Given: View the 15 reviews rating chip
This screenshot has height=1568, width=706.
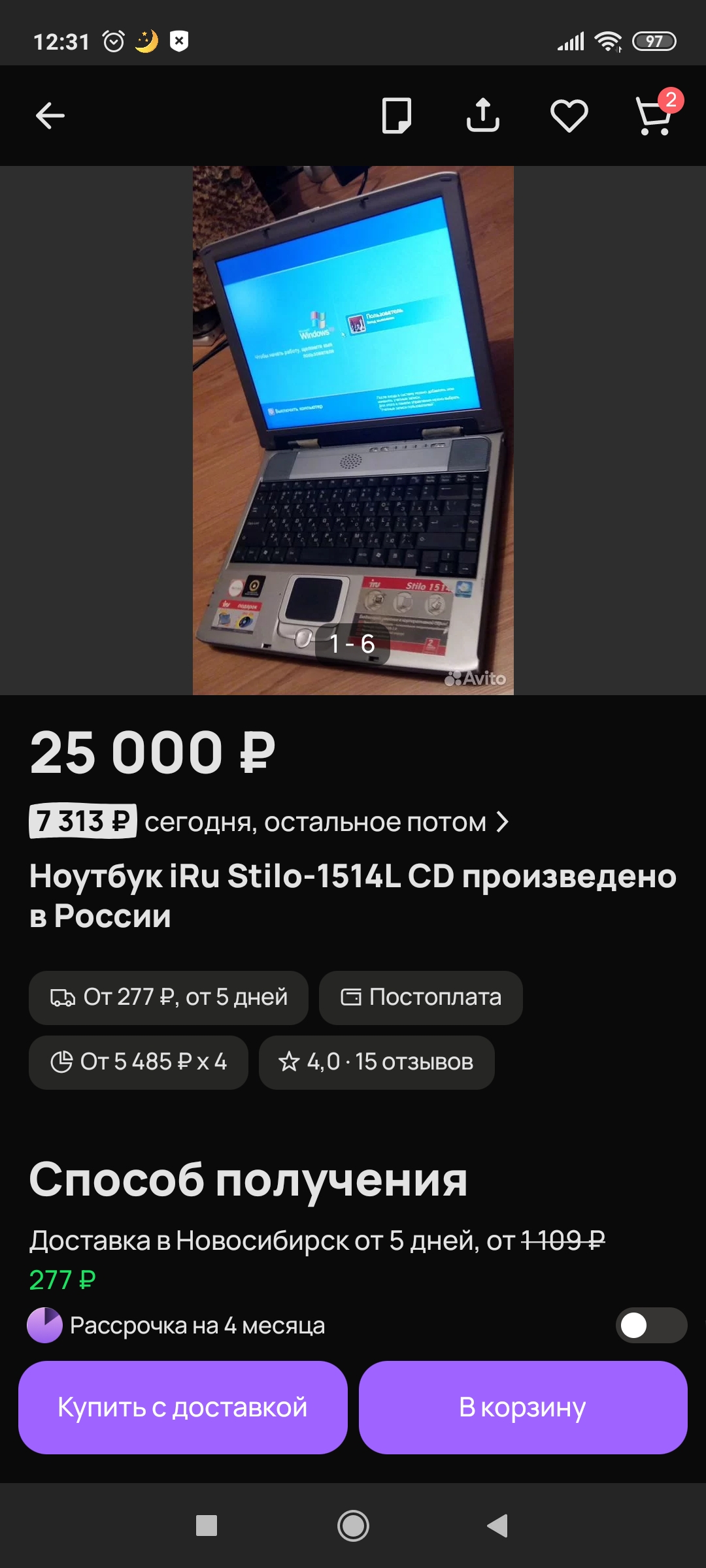Looking at the screenshot, I should pyautogui.click(x=377, y=1062).
